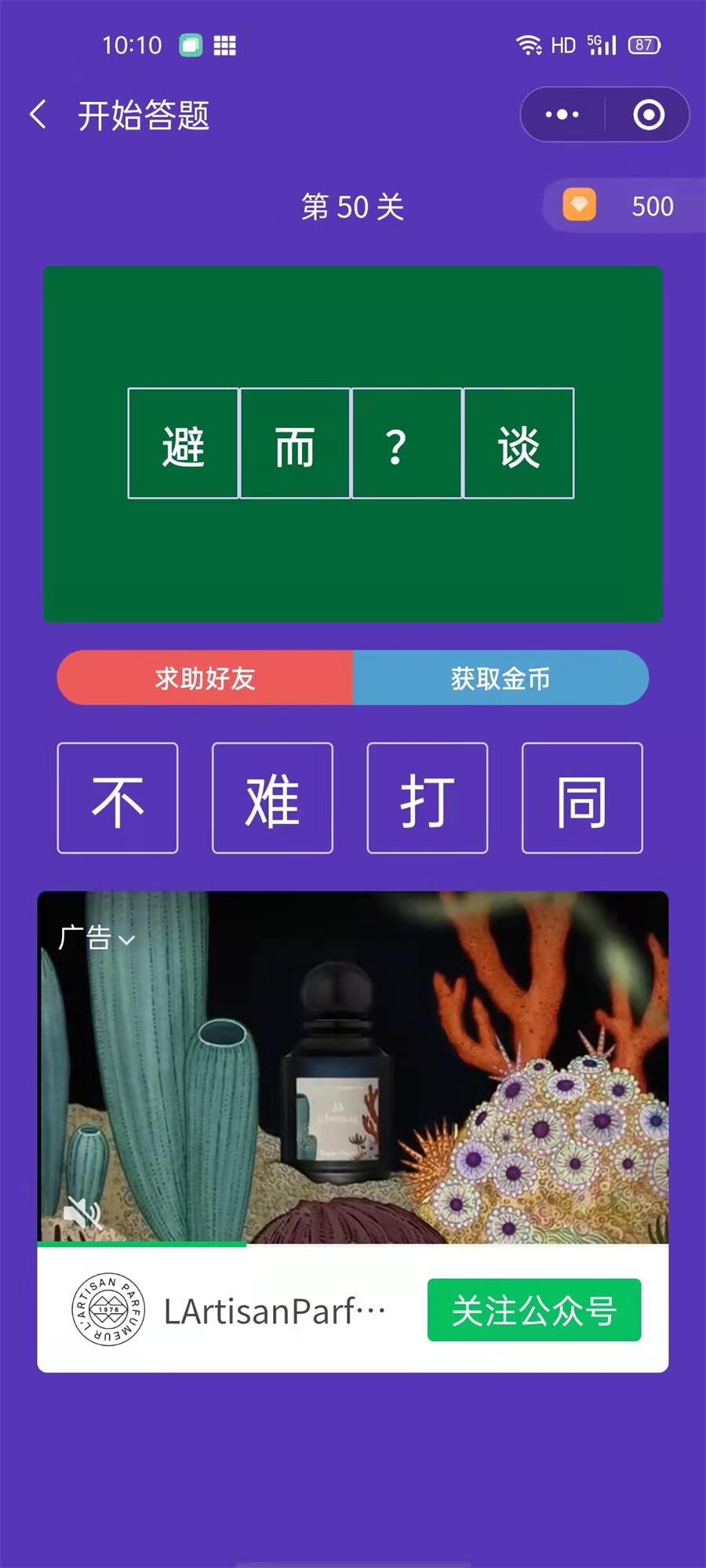Open the mini program more options menu
This screenshot has height=1568, width=706.
(562, 114)
